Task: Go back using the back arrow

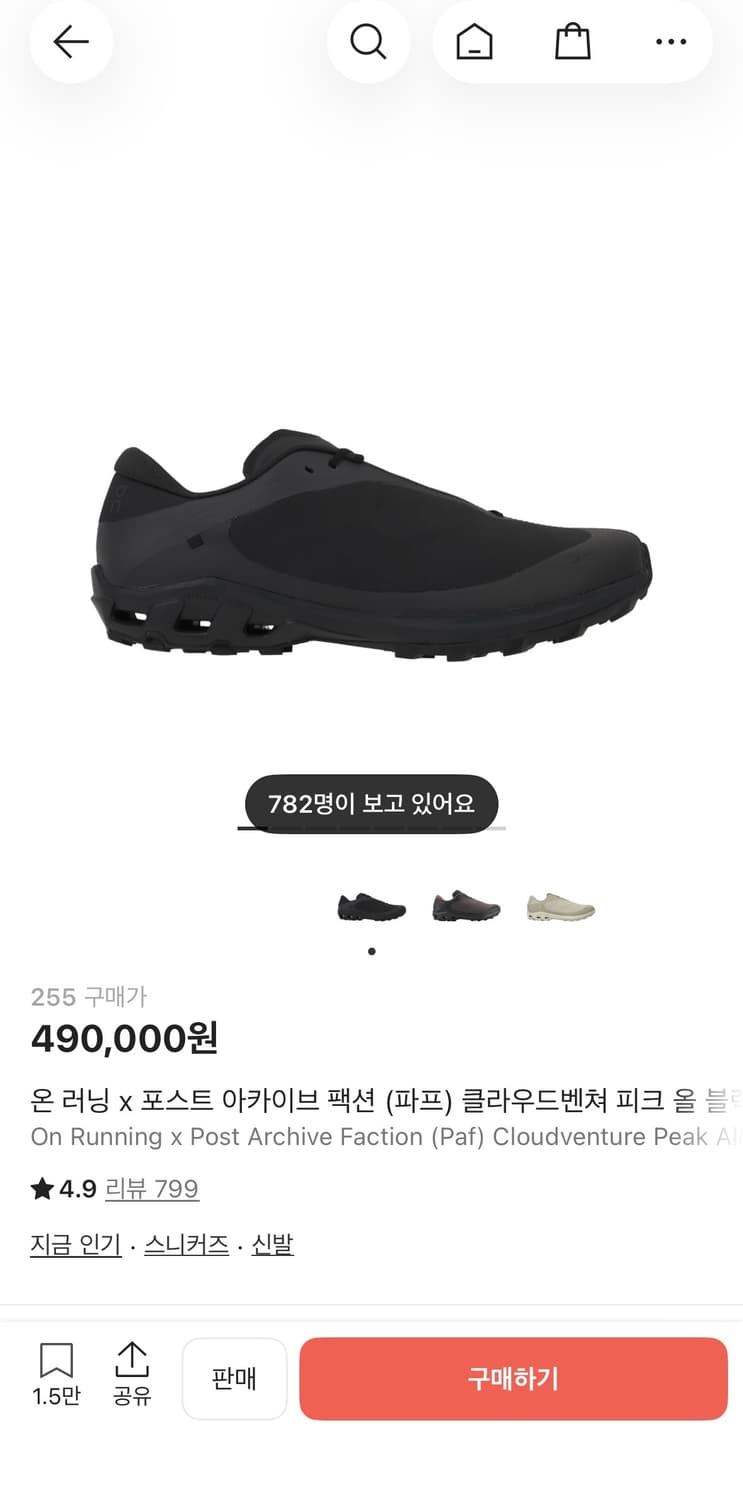Action: pyautogui.click(x=70, y=42)
